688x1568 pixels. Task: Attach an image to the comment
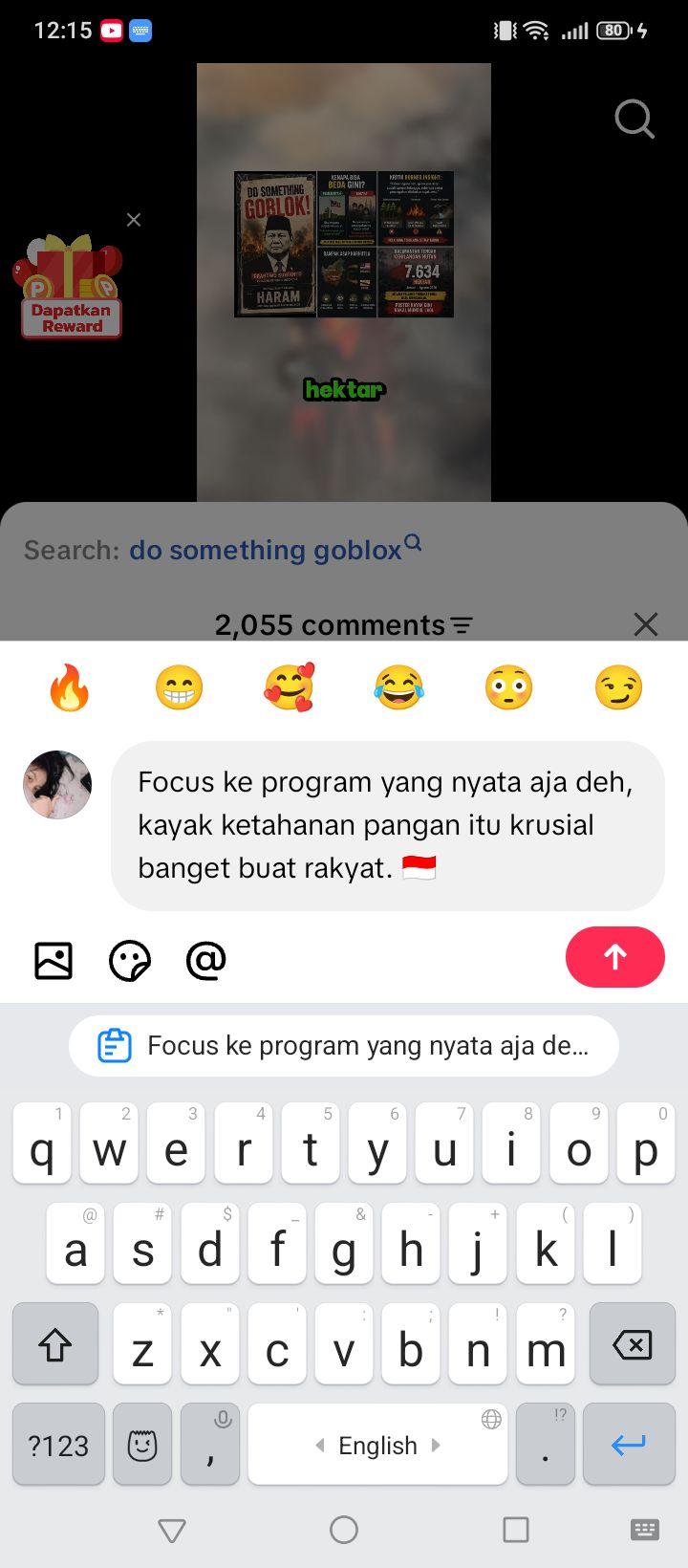(x=54, y=960)
